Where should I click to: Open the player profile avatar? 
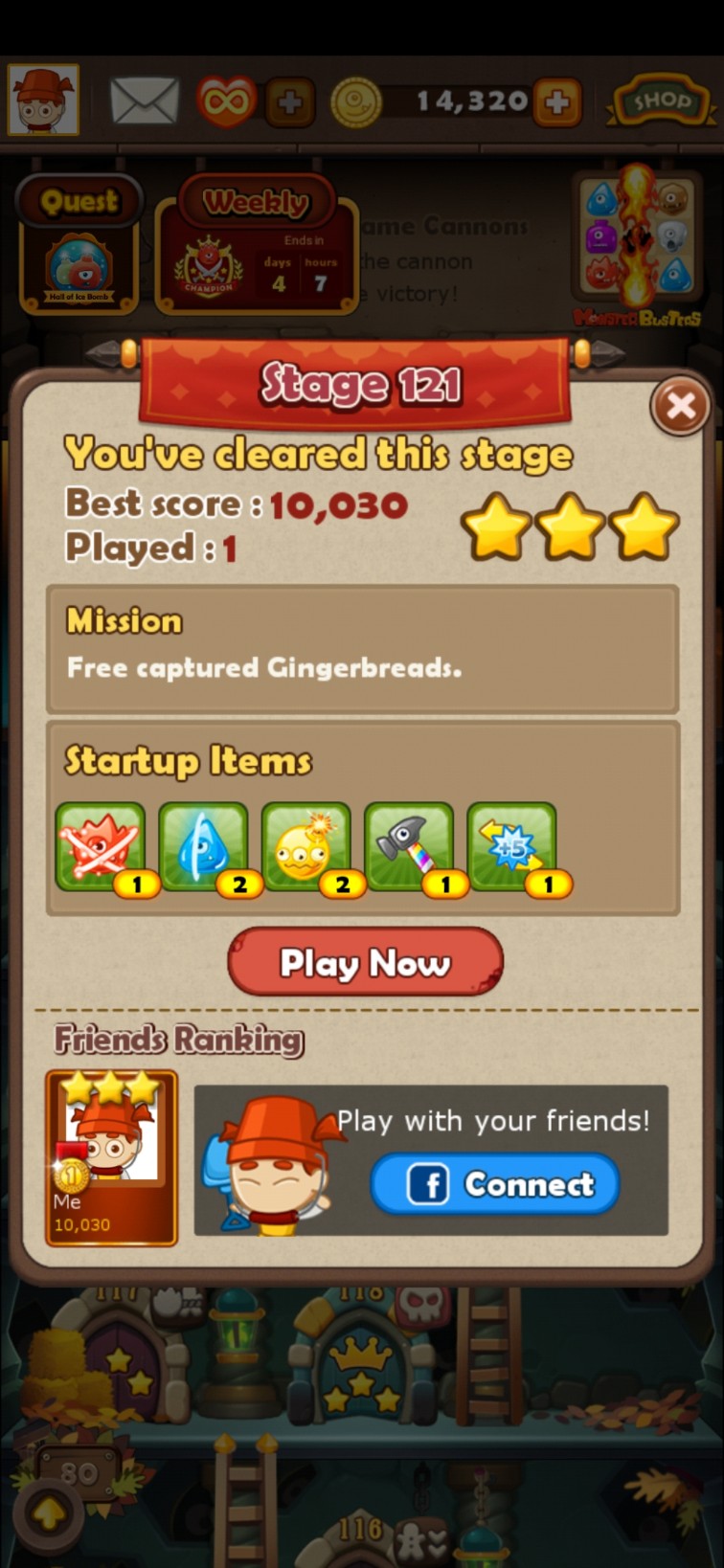click(x=43, y=100)
